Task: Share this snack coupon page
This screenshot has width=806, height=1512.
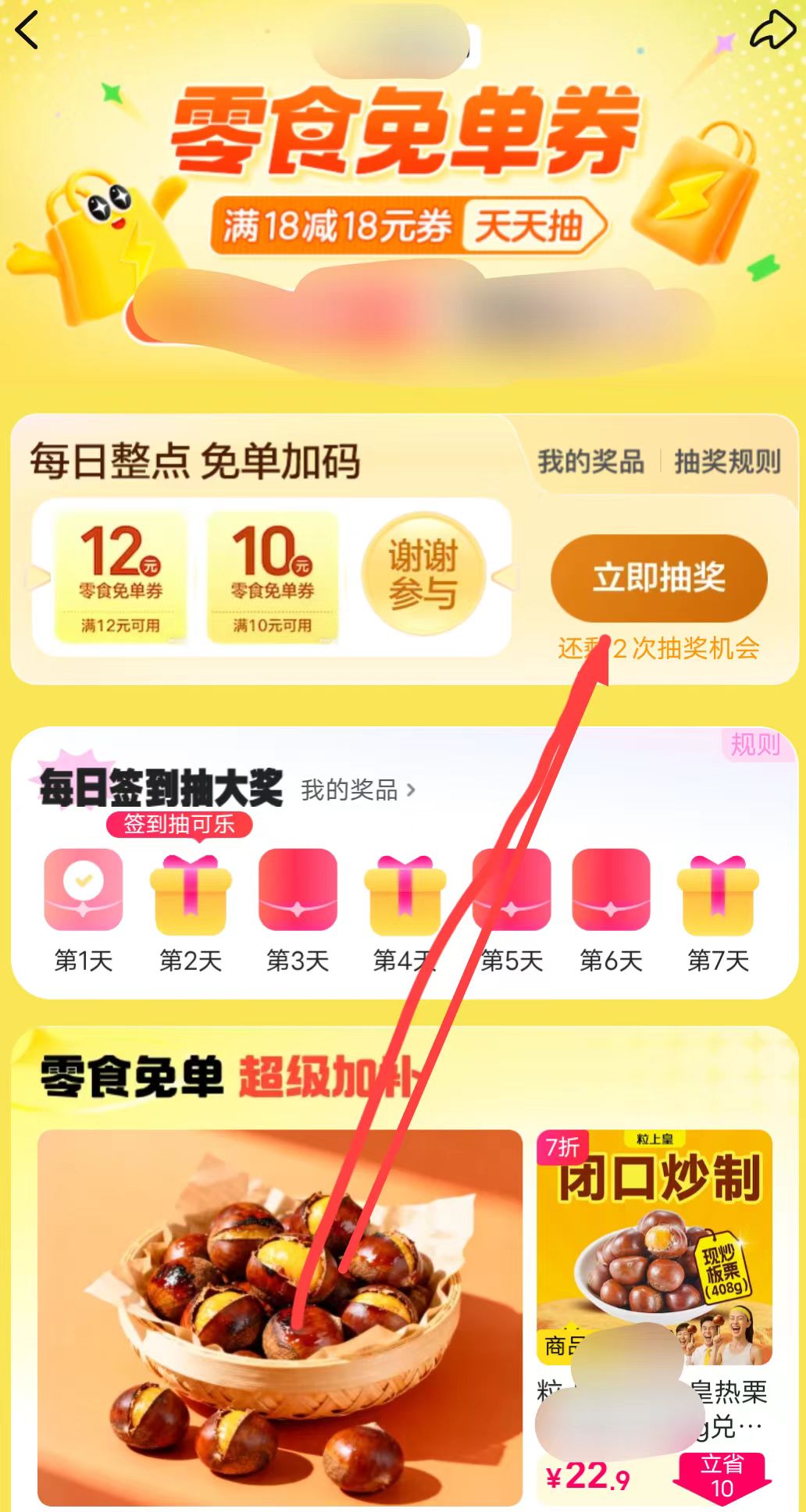Action: point(772,31)
